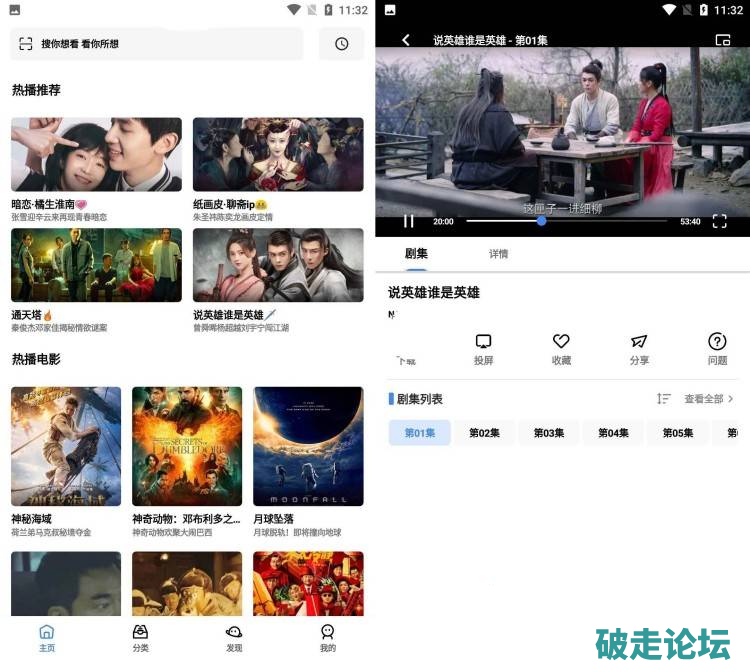
Task: Enter fullscreen video mode
Action: point(719,221)
